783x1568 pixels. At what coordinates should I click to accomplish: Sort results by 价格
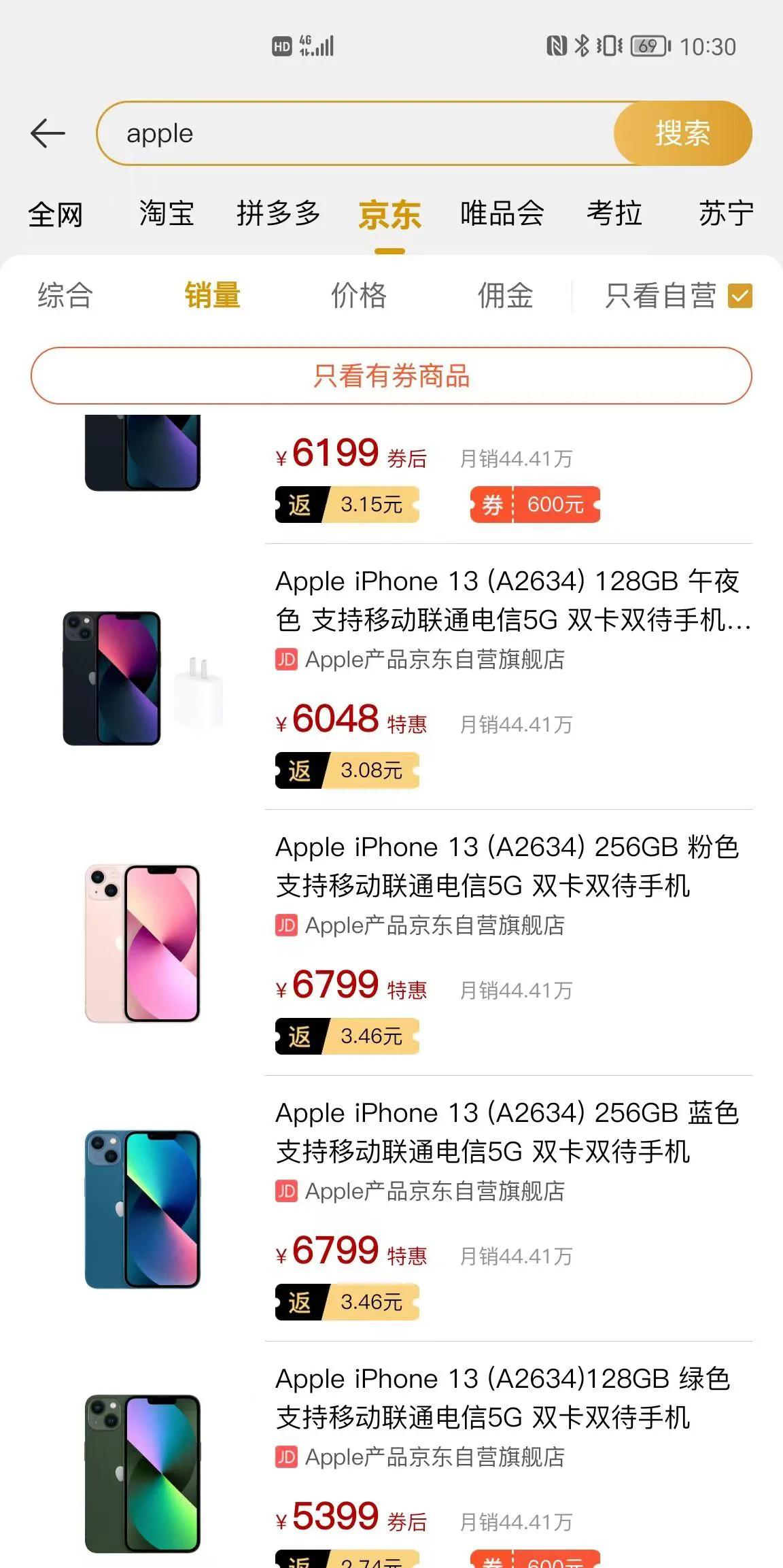click(x=359, y=296)
